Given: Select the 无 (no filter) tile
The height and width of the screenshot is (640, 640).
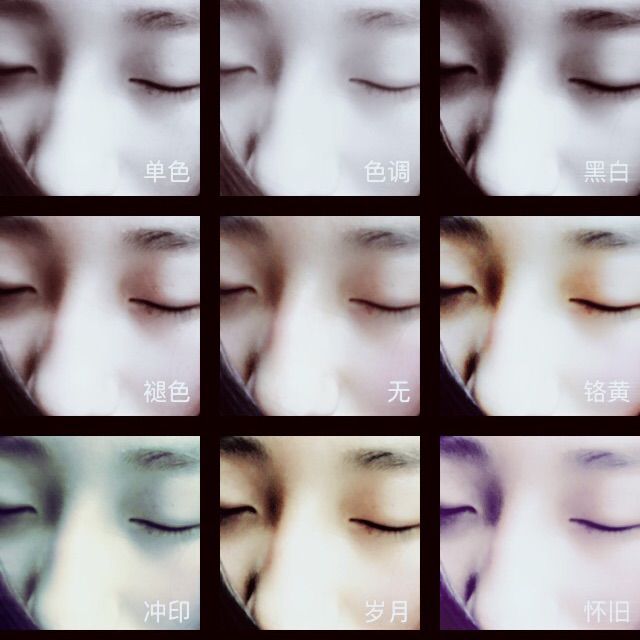Looking at the screenshot, I should coord(319,315).
